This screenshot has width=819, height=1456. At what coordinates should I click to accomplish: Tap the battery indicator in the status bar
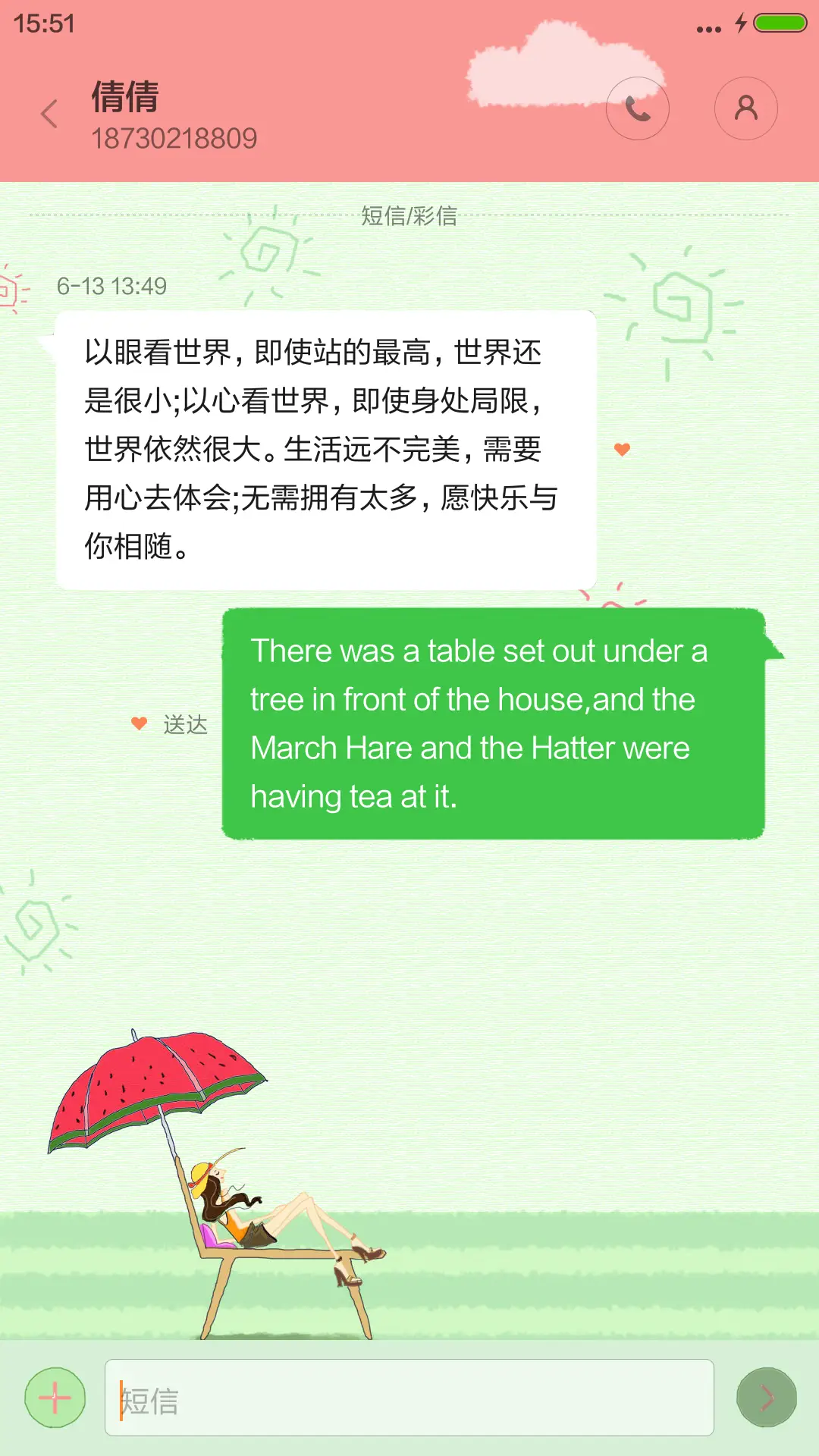click(x=780, y=22)
